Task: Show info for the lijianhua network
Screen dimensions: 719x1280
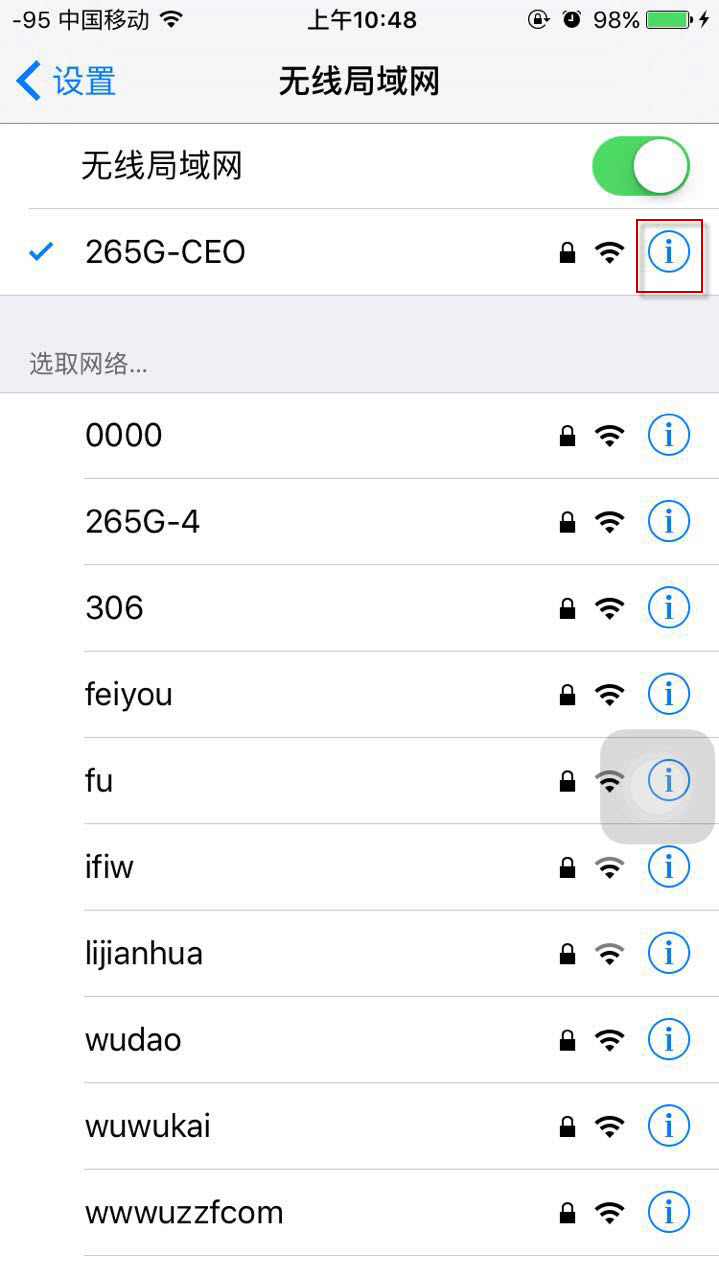Action: pos(669,953)
